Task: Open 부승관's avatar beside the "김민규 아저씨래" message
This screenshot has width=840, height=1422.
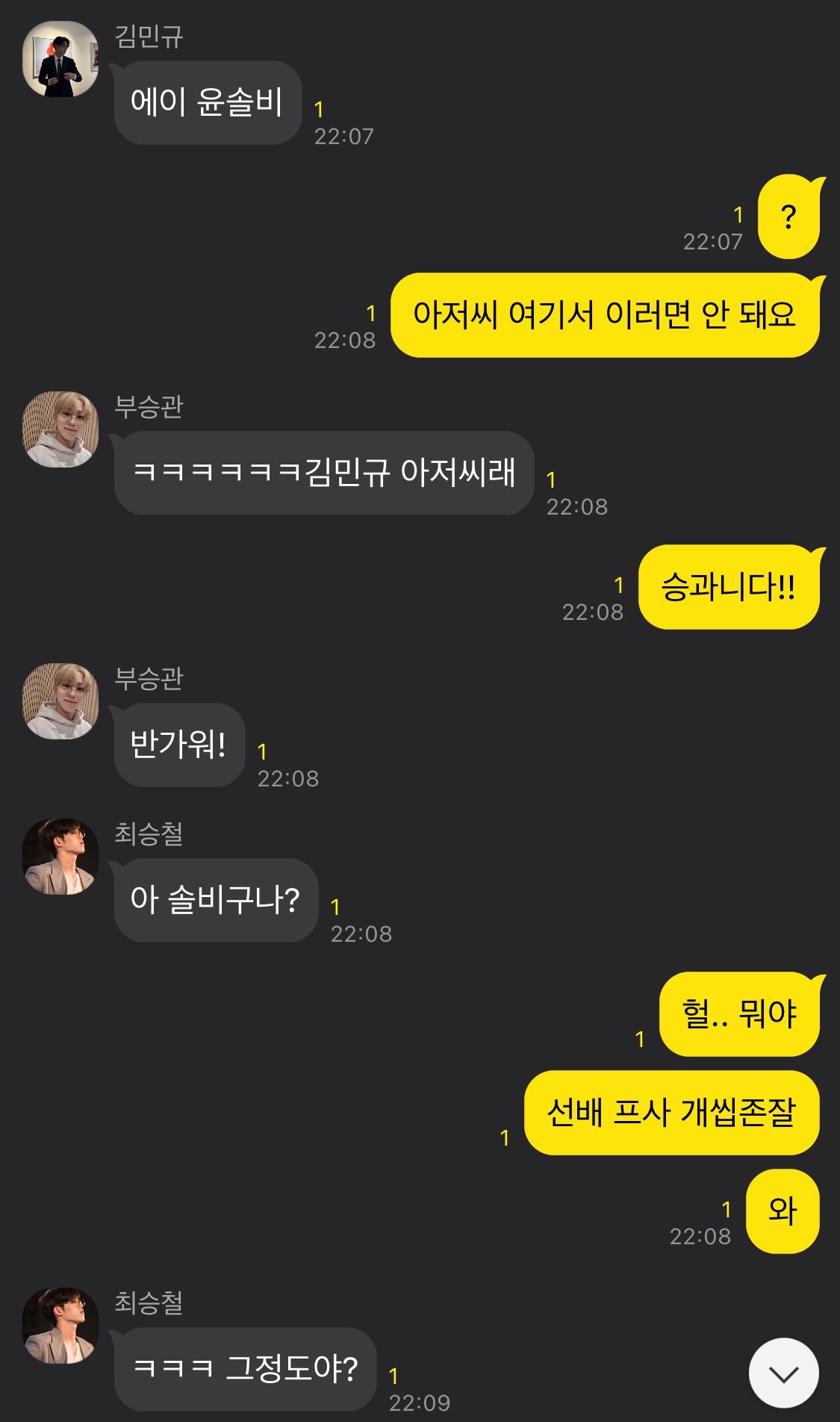Action: pos(60,429)
